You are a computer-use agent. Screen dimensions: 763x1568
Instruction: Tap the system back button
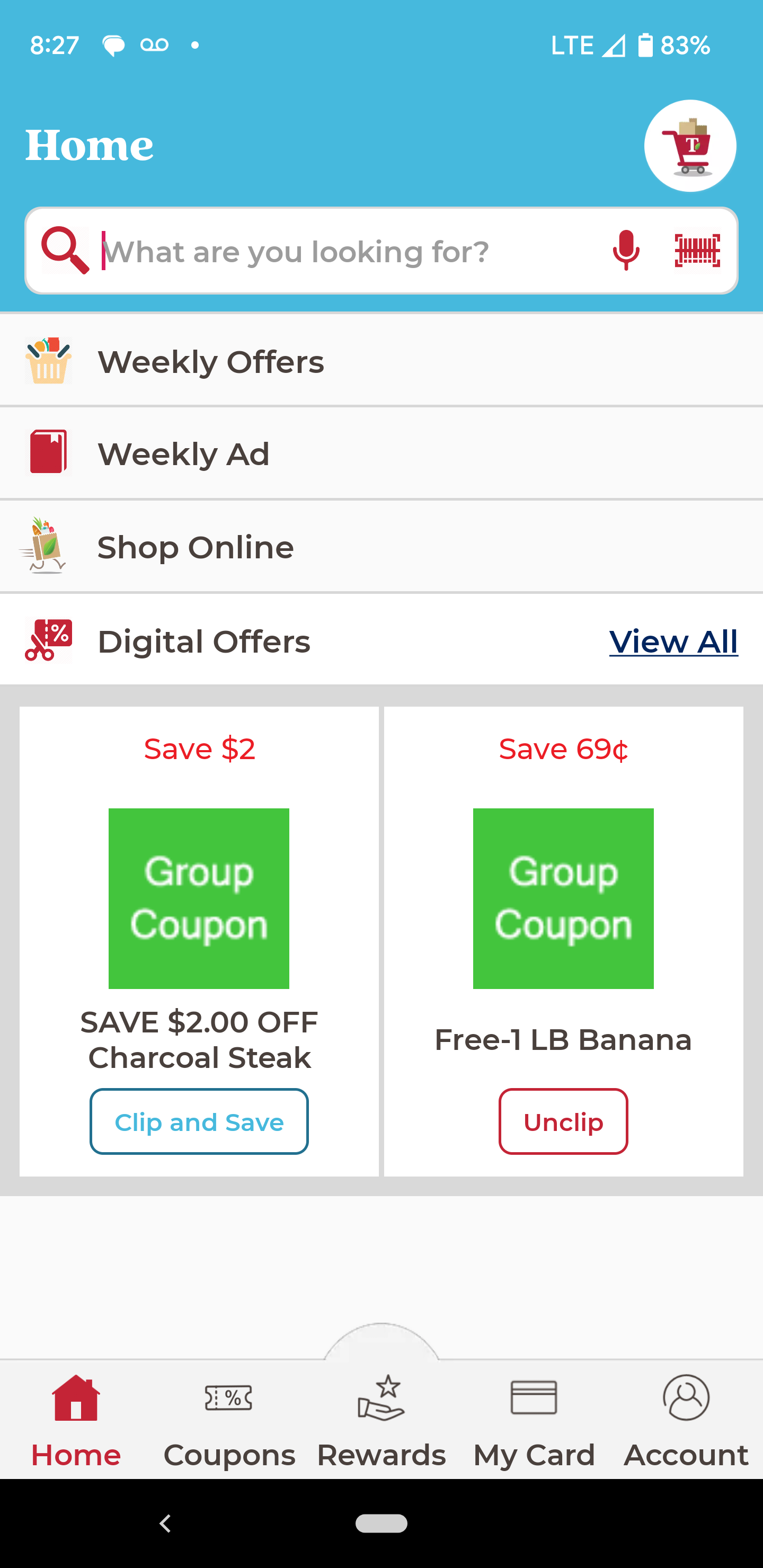click(165, 1523)
